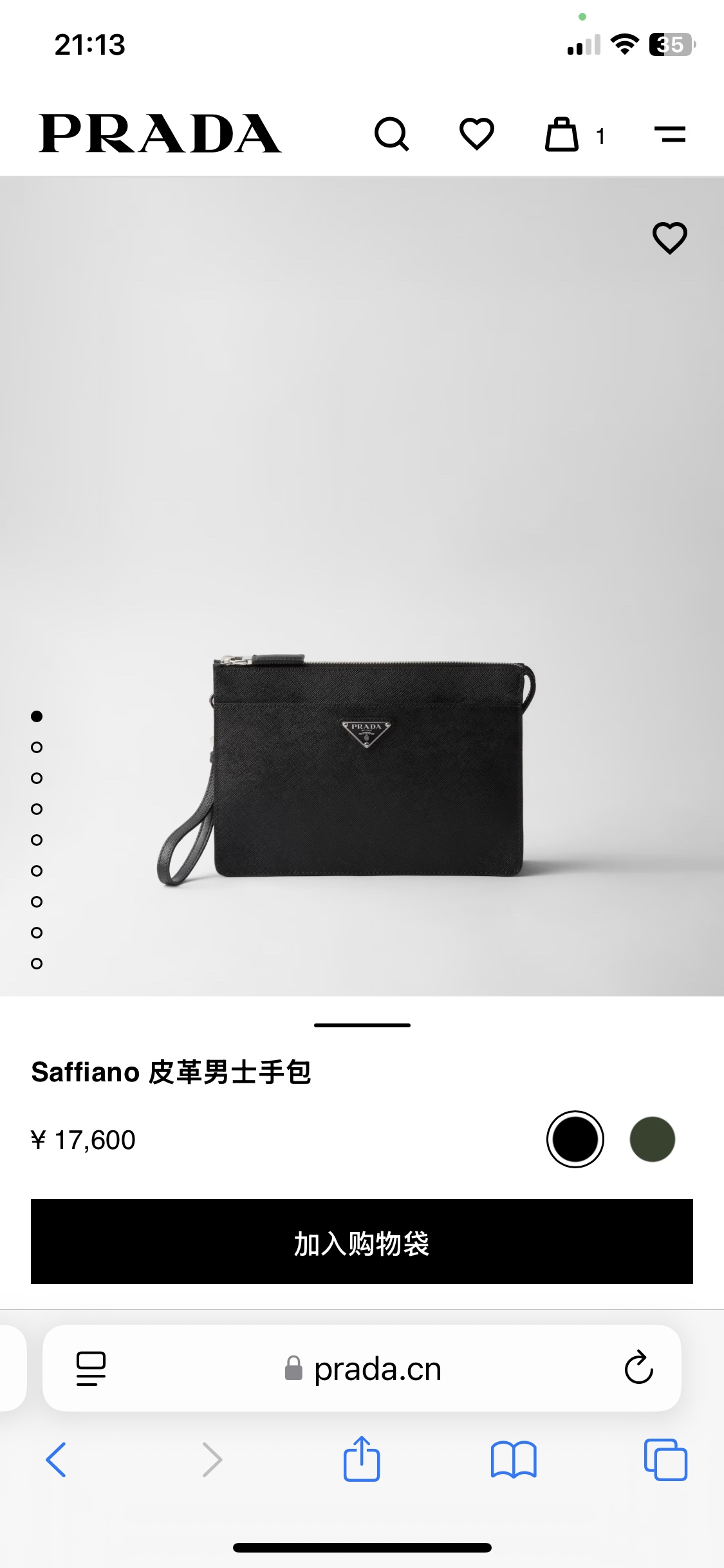Image resolution: width=724 pixels, height=1568 pixels.
Task: Jump to the second product image dot
Action: 37,747
